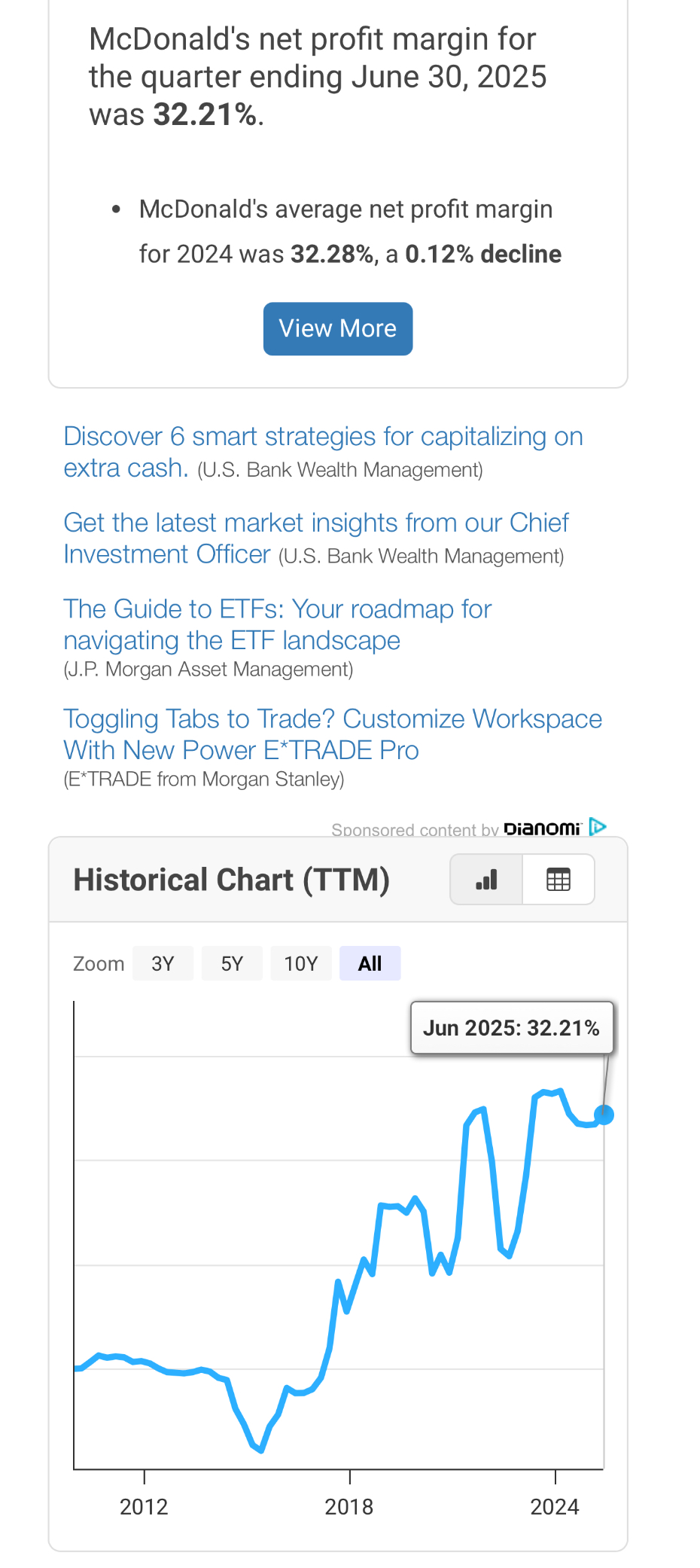Image resolution: width=700 pixels, height=1568 pixels.
Task: Tap the View More button
Action: point(338,328)
